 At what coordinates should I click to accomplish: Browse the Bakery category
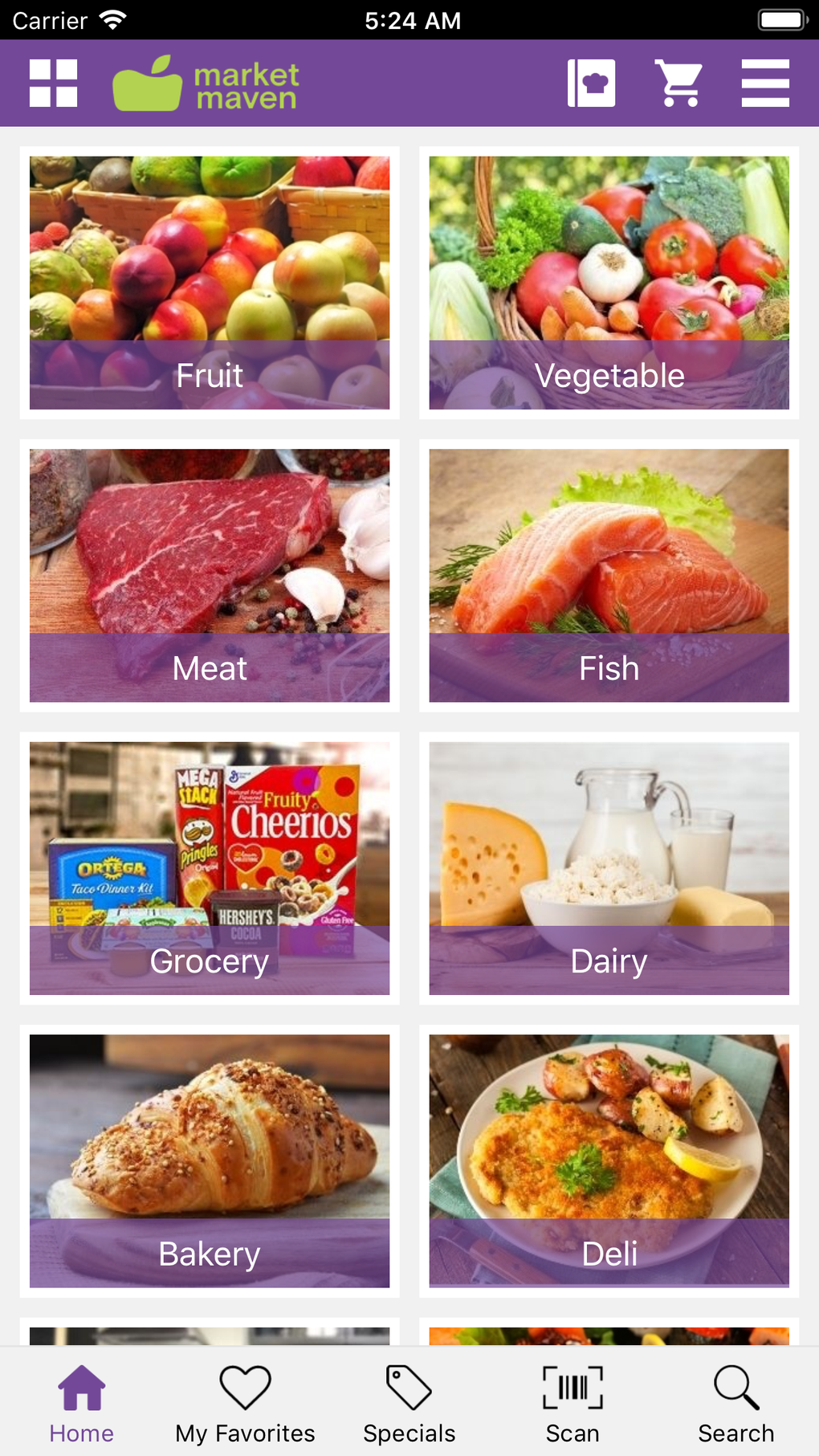[210, 1160]
